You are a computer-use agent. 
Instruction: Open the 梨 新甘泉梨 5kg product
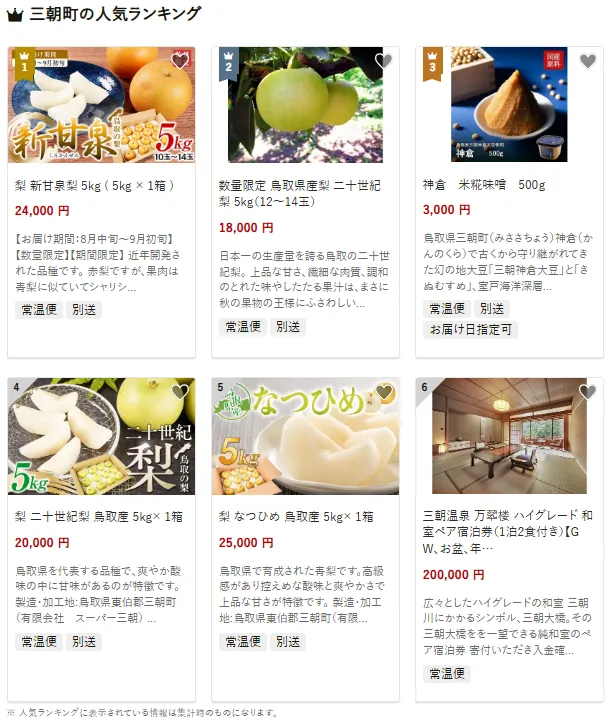pos(96,186)
